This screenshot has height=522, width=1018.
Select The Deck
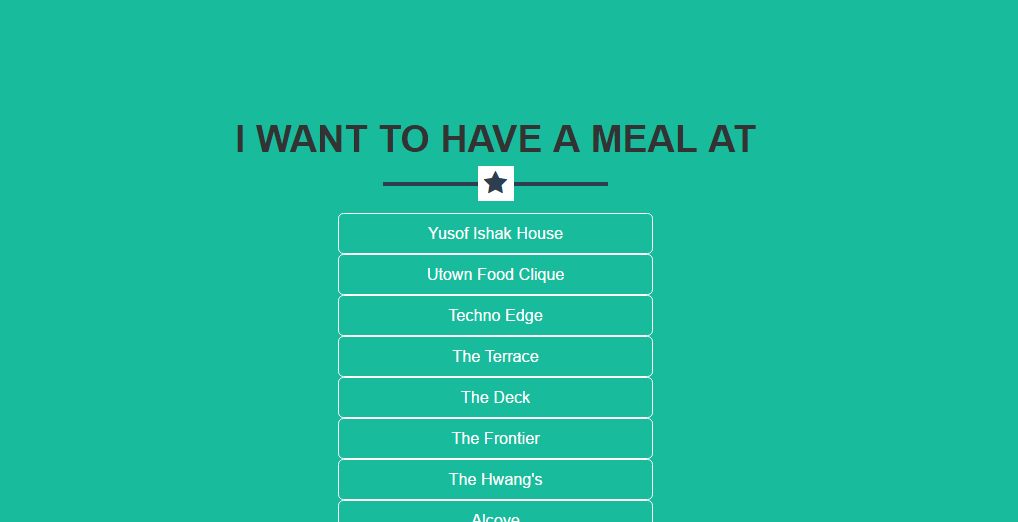tap(495, 397)
